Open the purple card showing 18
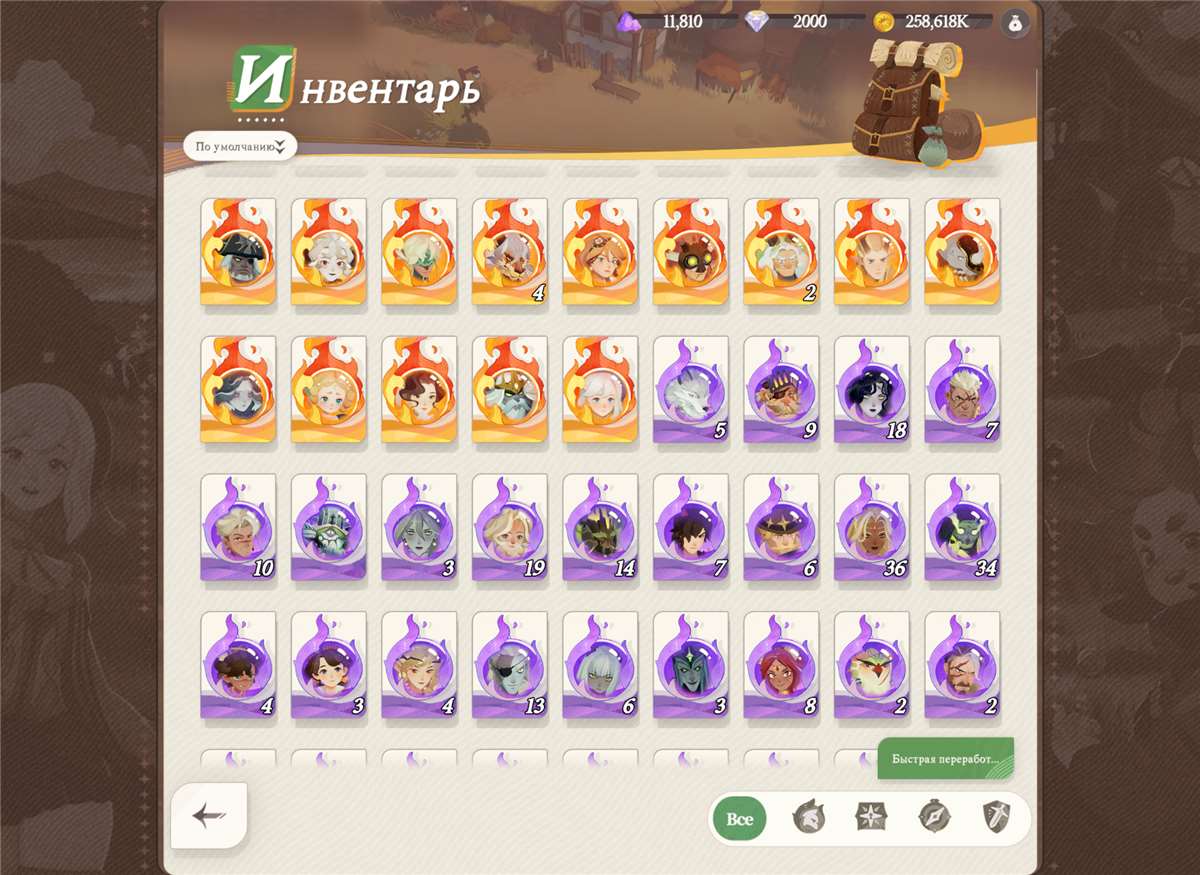The image size is (1200, 875). point(872,390)
